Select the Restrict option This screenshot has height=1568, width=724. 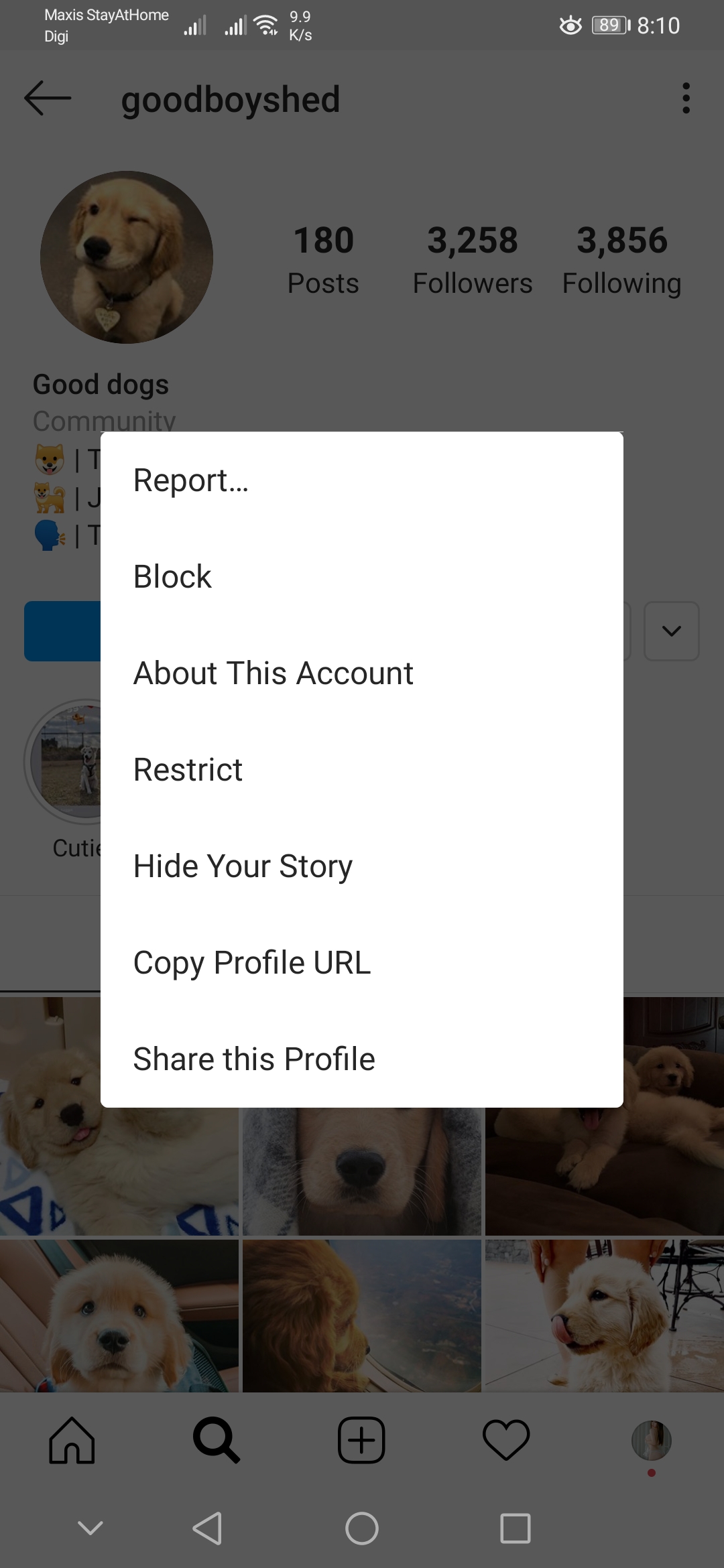click(362, 770)
